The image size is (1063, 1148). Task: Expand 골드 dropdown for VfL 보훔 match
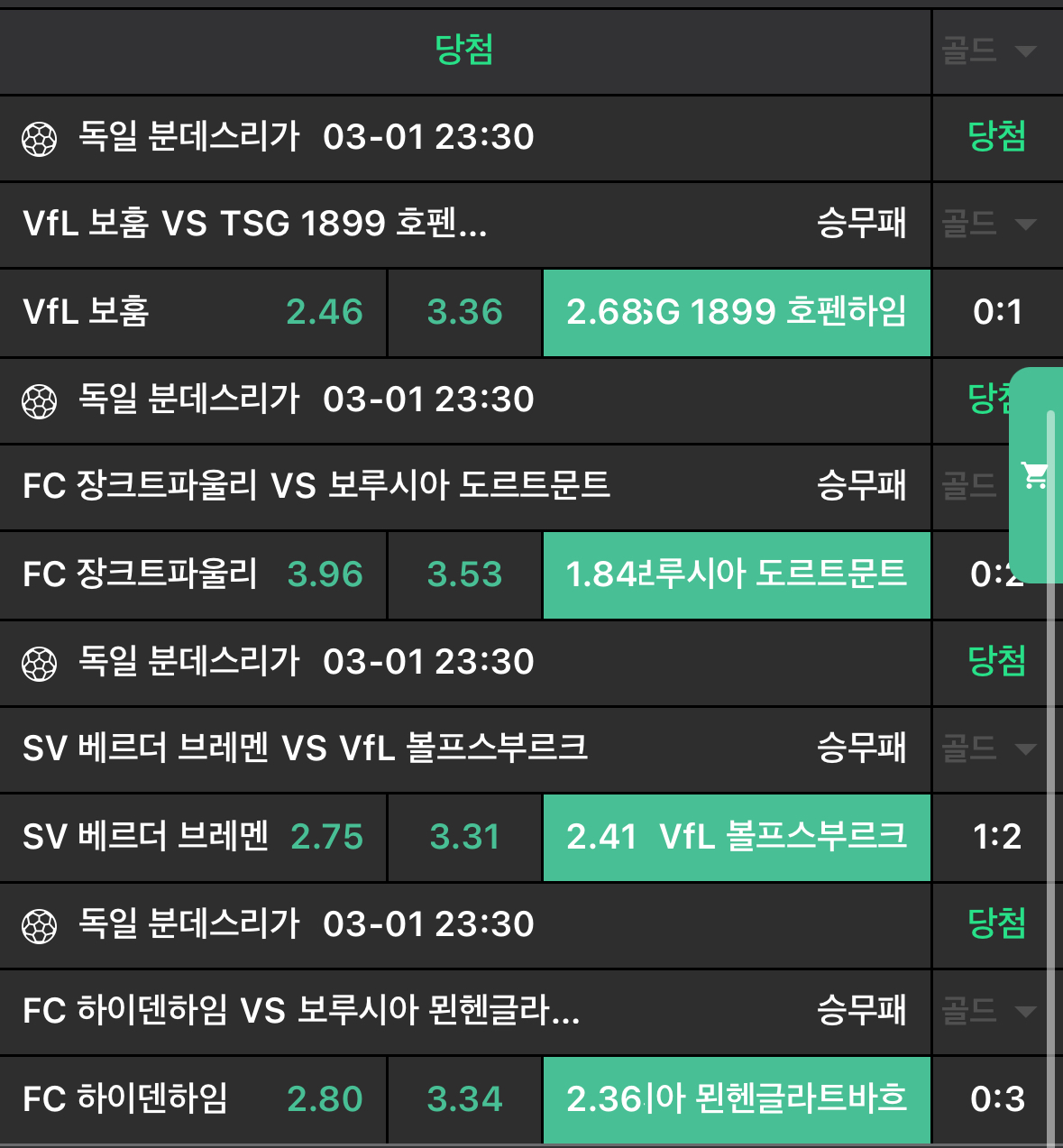point(988,224)
